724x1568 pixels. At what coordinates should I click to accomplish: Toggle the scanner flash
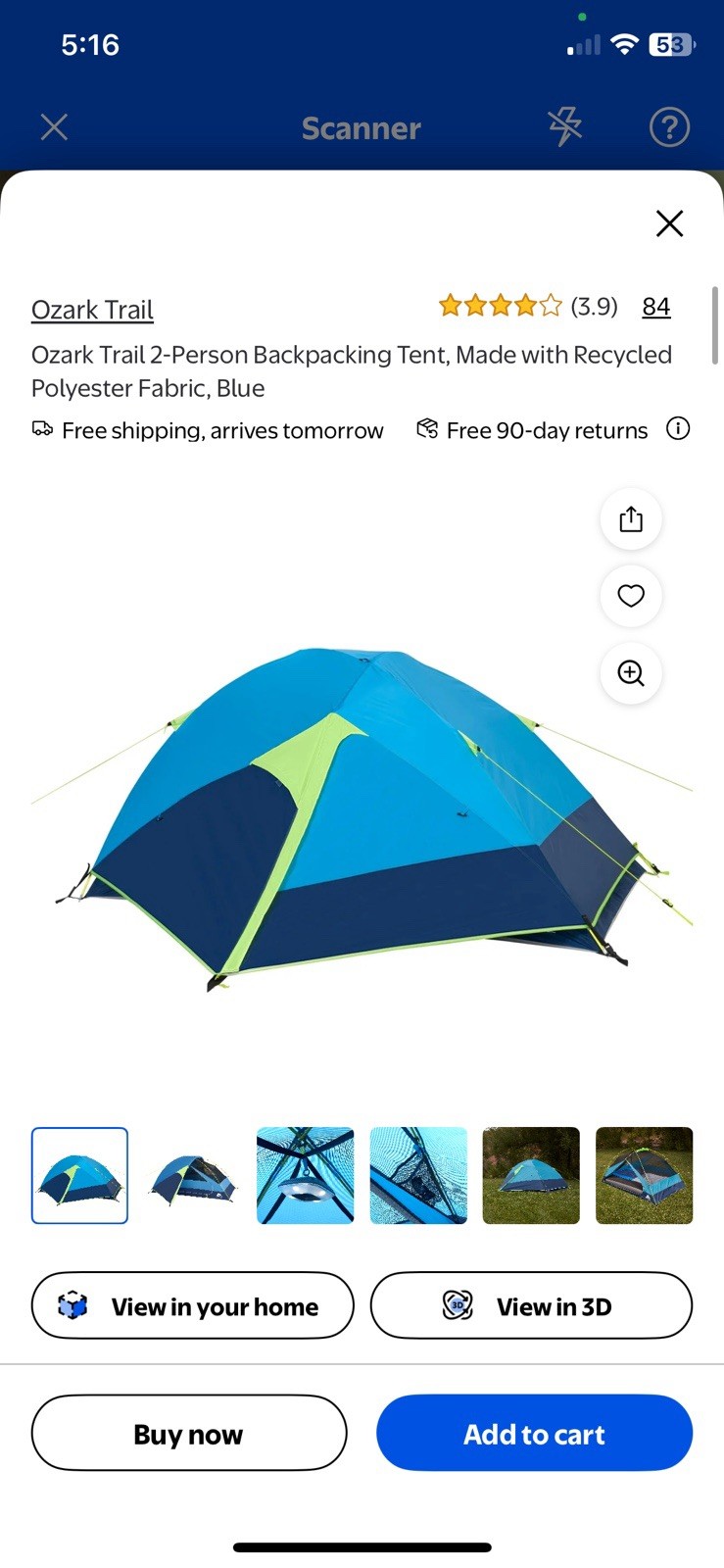click(x=564, y=127)
